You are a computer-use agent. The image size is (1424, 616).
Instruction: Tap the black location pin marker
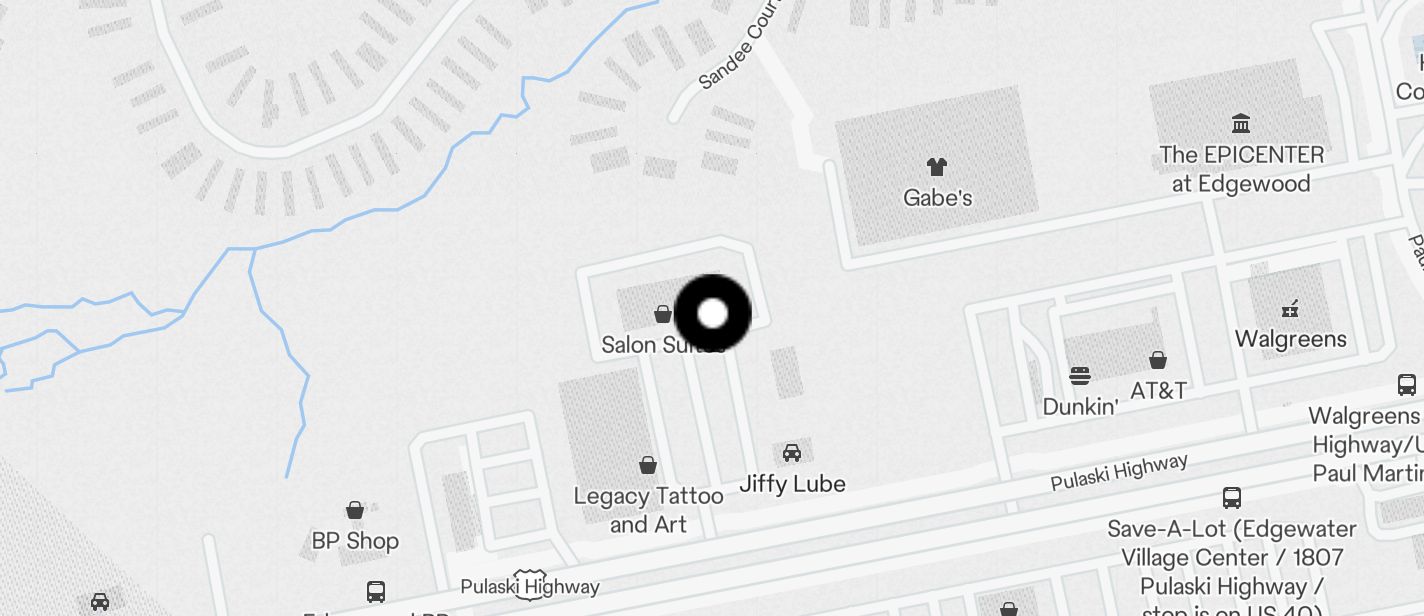point(712,313)
